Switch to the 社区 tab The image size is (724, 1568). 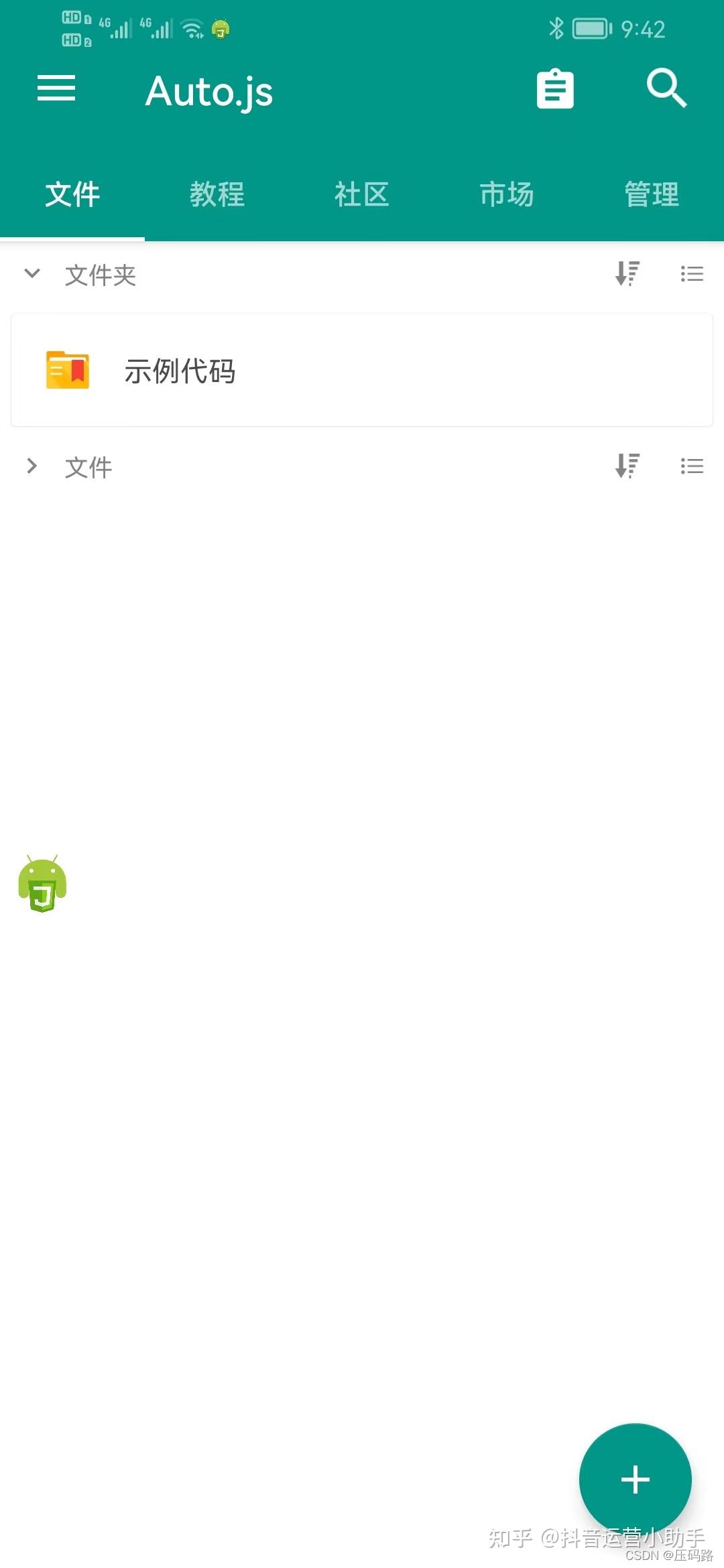(362, 194)
